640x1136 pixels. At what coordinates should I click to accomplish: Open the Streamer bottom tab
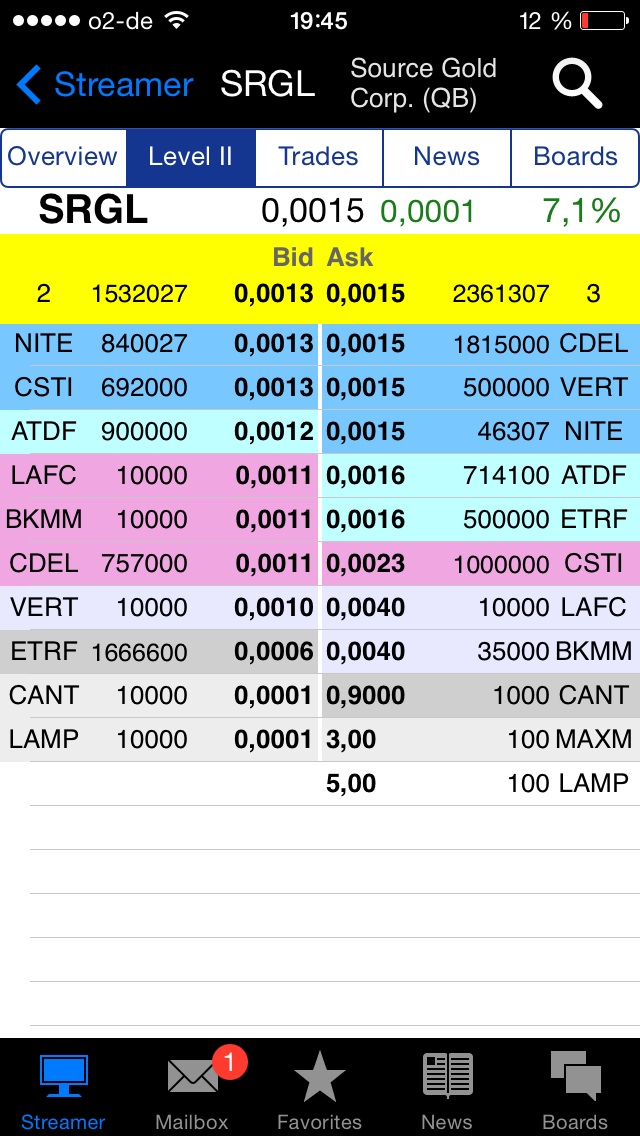click(x=63, y=1090)
